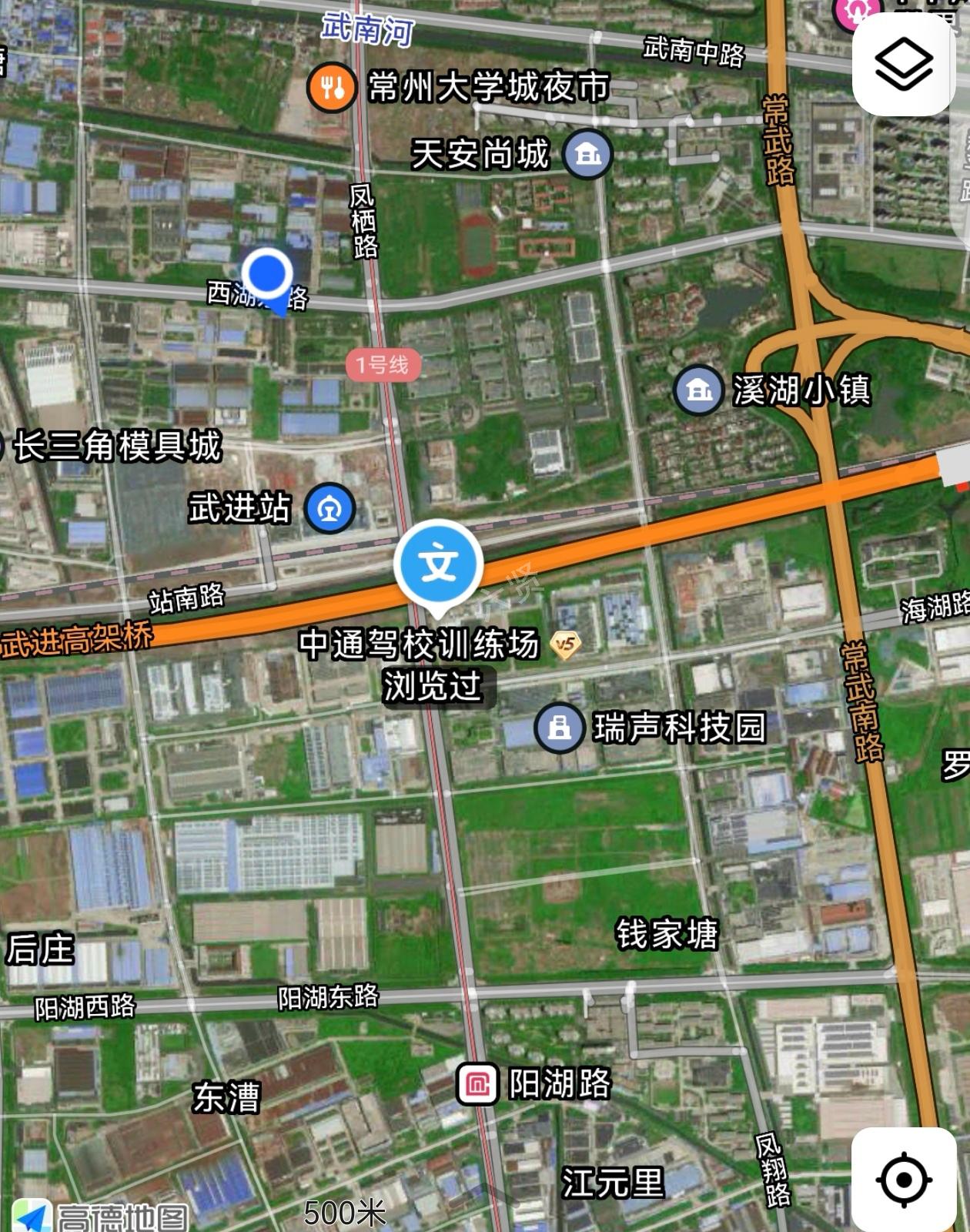The height and width of the screenshot is (1232, 970).
Task: Tap the 天安尚城 residential marker
Action: pos(587,154)
